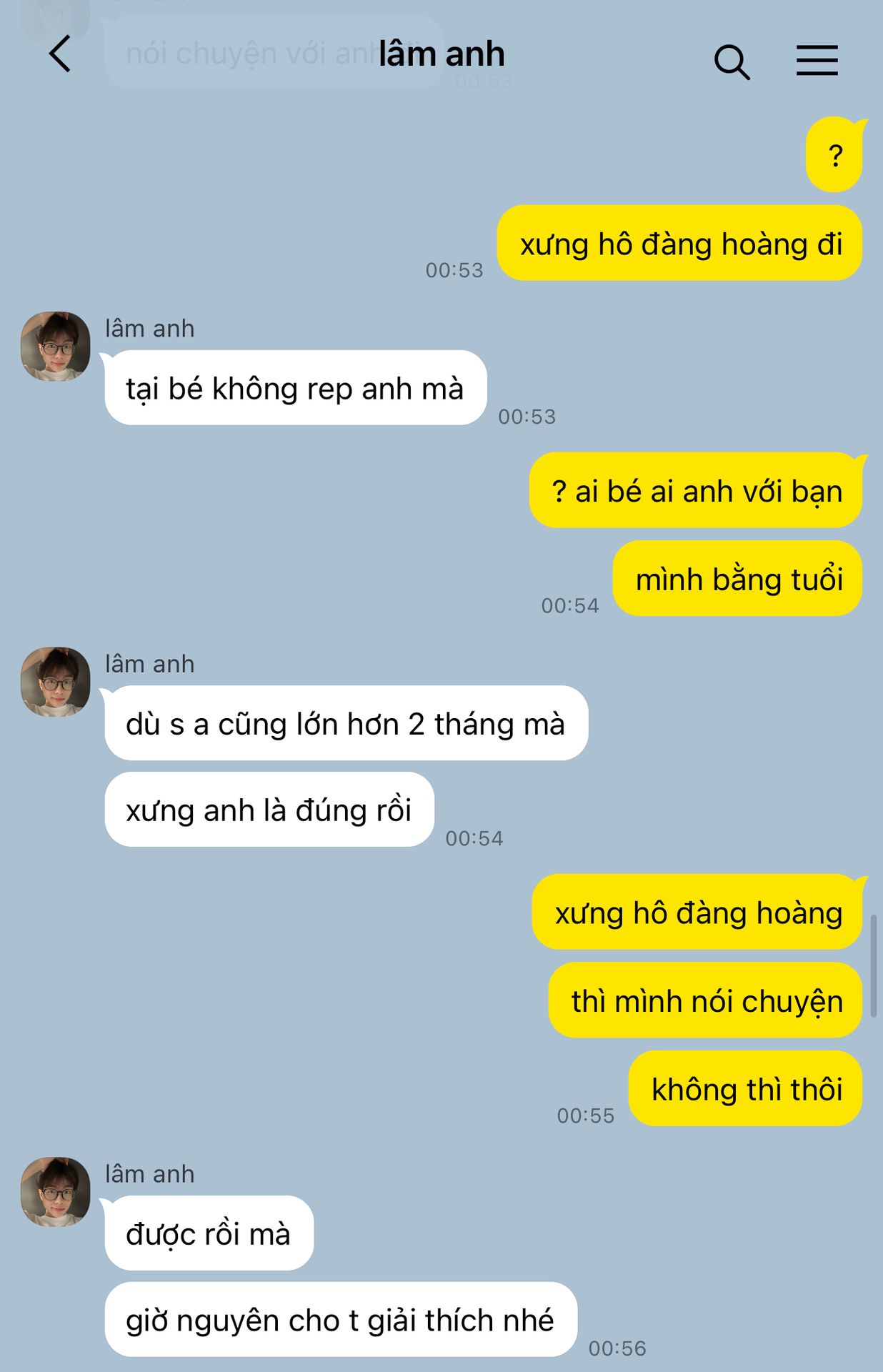Viewport: 883px width, 1372px height.
Task: Open lâm anh's avatar beside 'dù s a cũng lớn hơn 2 tháng mà'
Action: tap(56, 682)
